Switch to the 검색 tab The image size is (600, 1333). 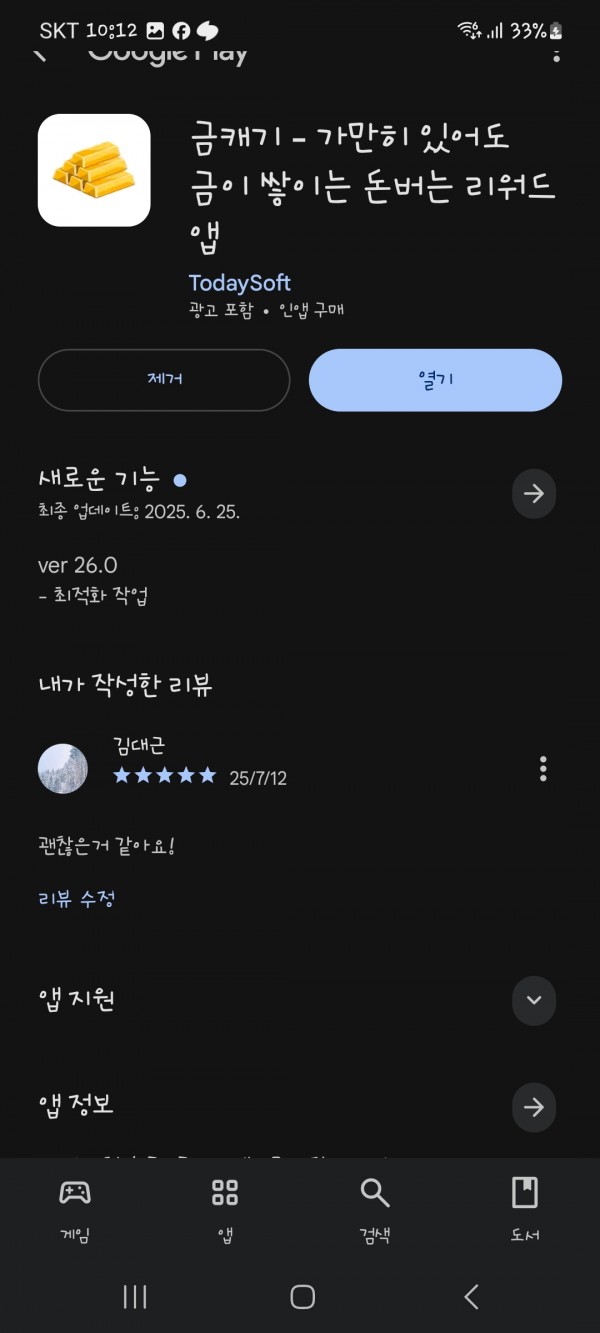(x=375, y=1209)
